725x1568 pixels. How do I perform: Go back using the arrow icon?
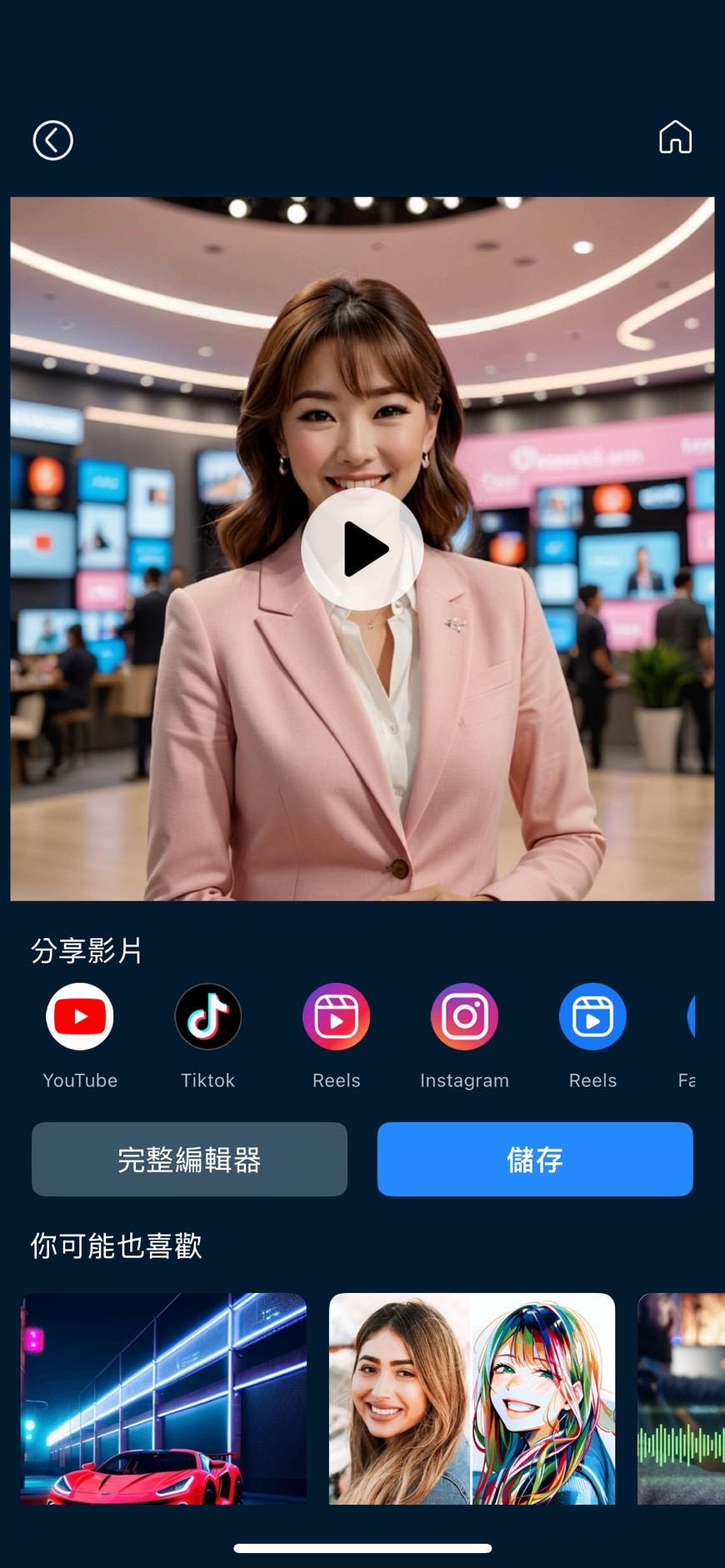(52, 140)
